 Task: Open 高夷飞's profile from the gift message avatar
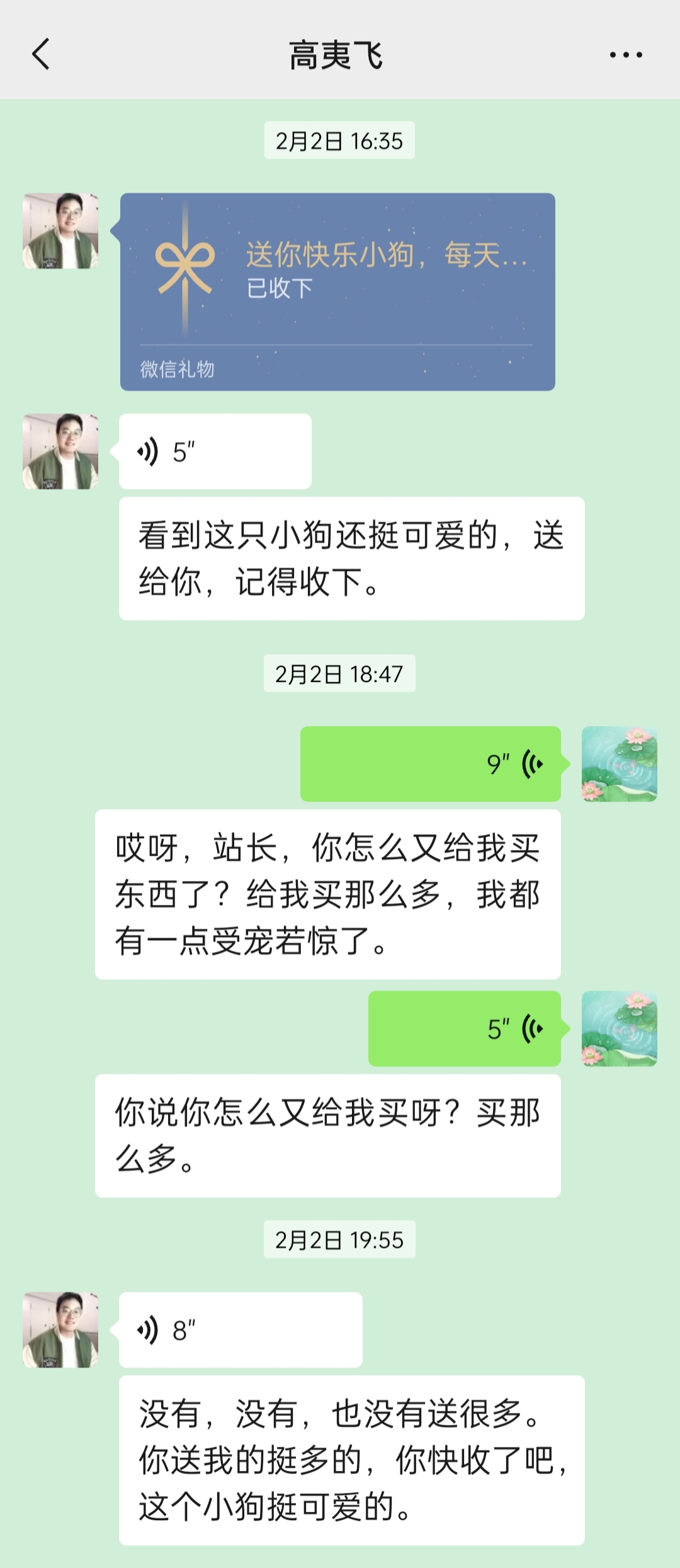(x=60, y=231)
